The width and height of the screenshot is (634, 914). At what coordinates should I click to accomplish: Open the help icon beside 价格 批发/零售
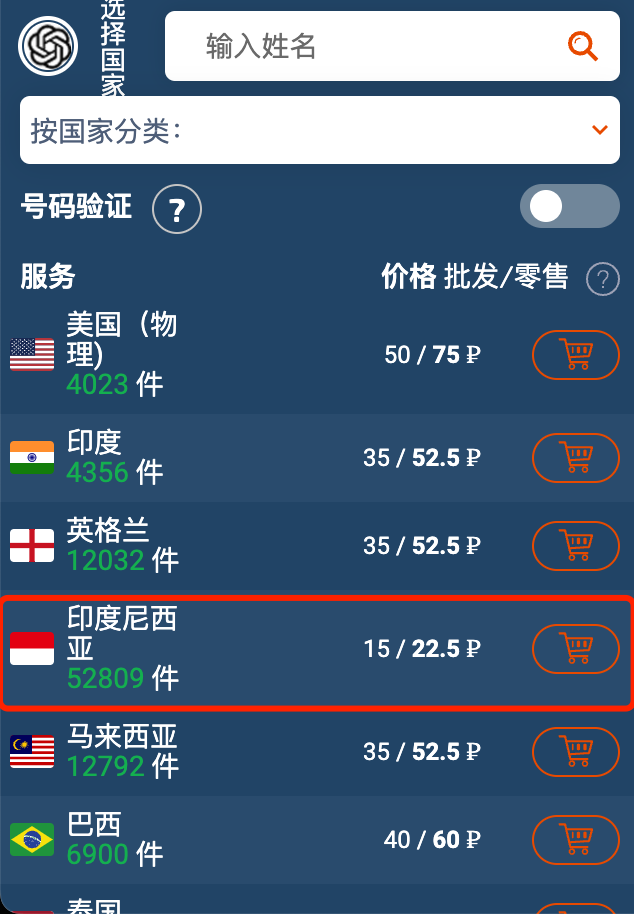tap(602, 280)
